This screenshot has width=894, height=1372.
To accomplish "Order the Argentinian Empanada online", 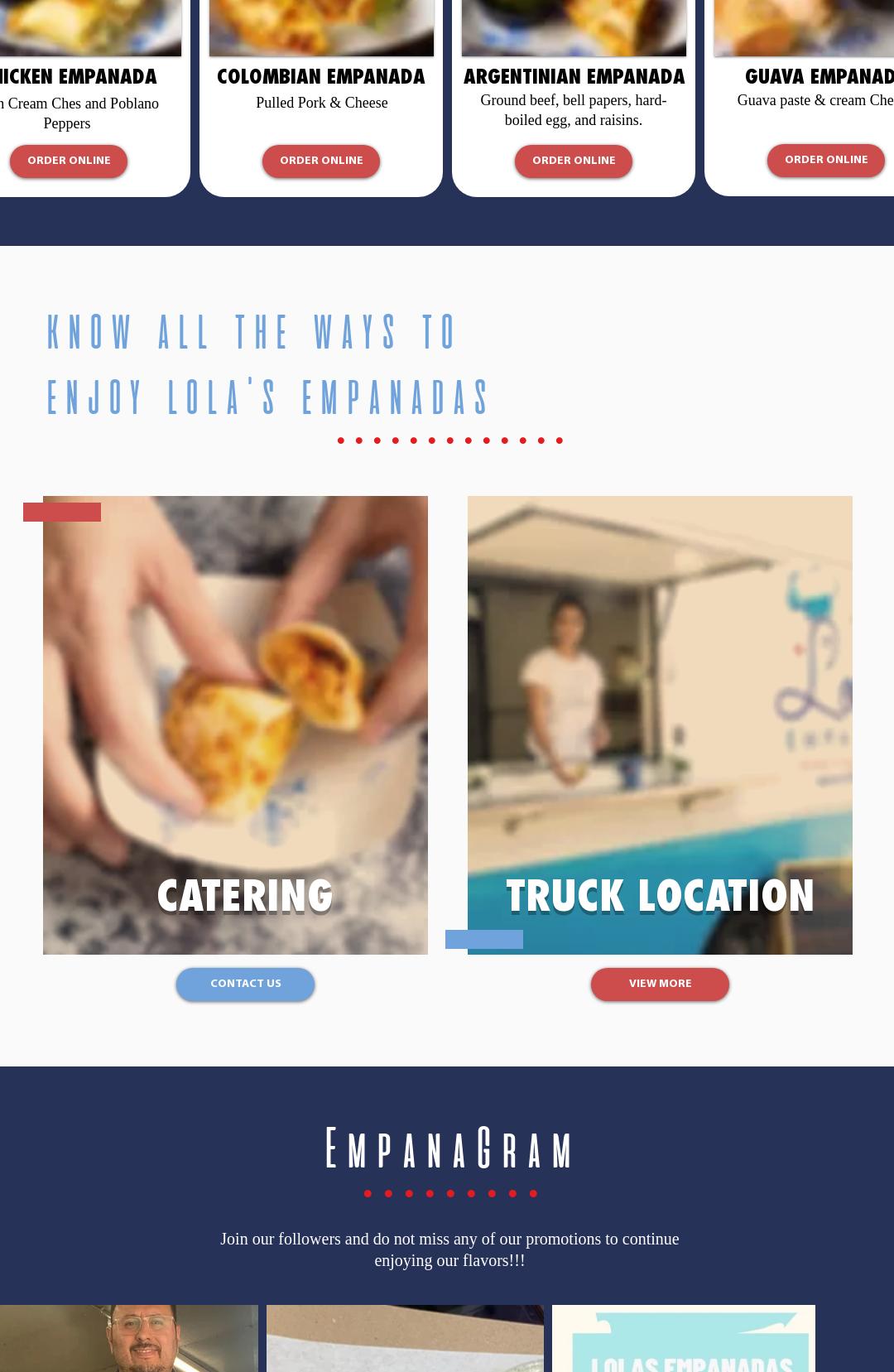I will click(574, 161).
